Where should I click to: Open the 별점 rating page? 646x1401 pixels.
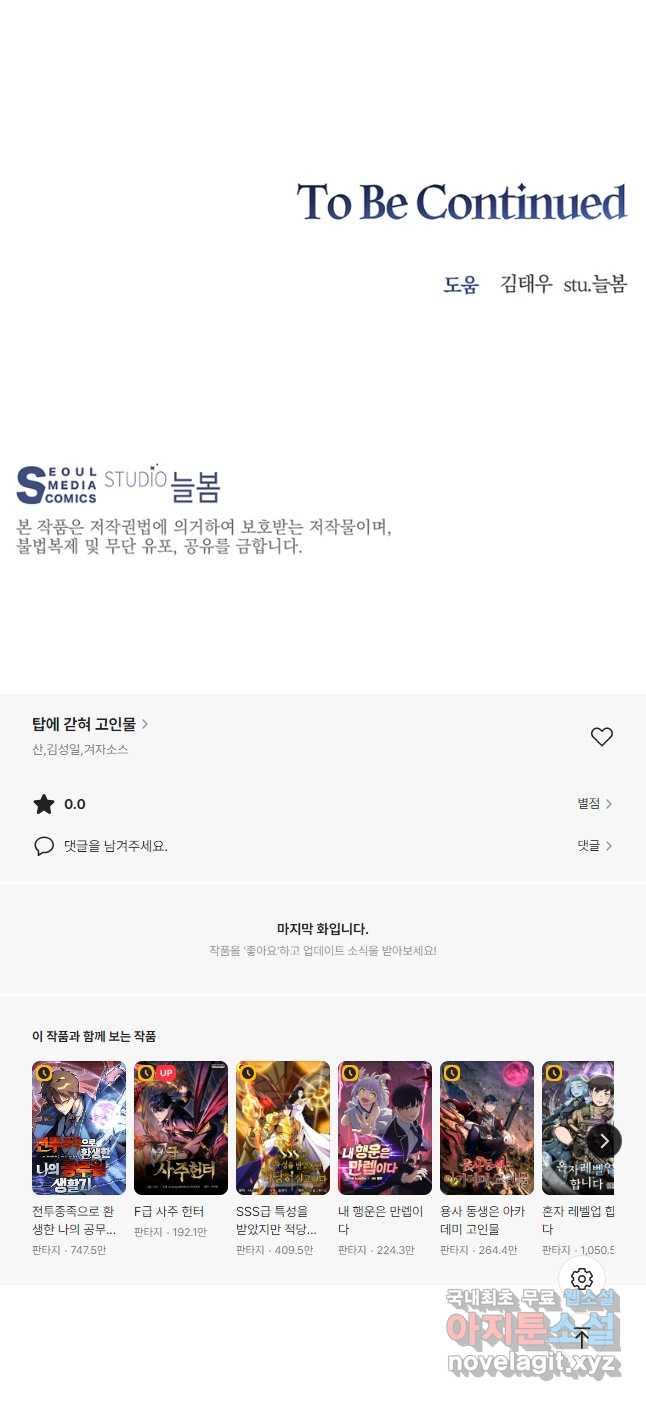(x=594, y=804)
